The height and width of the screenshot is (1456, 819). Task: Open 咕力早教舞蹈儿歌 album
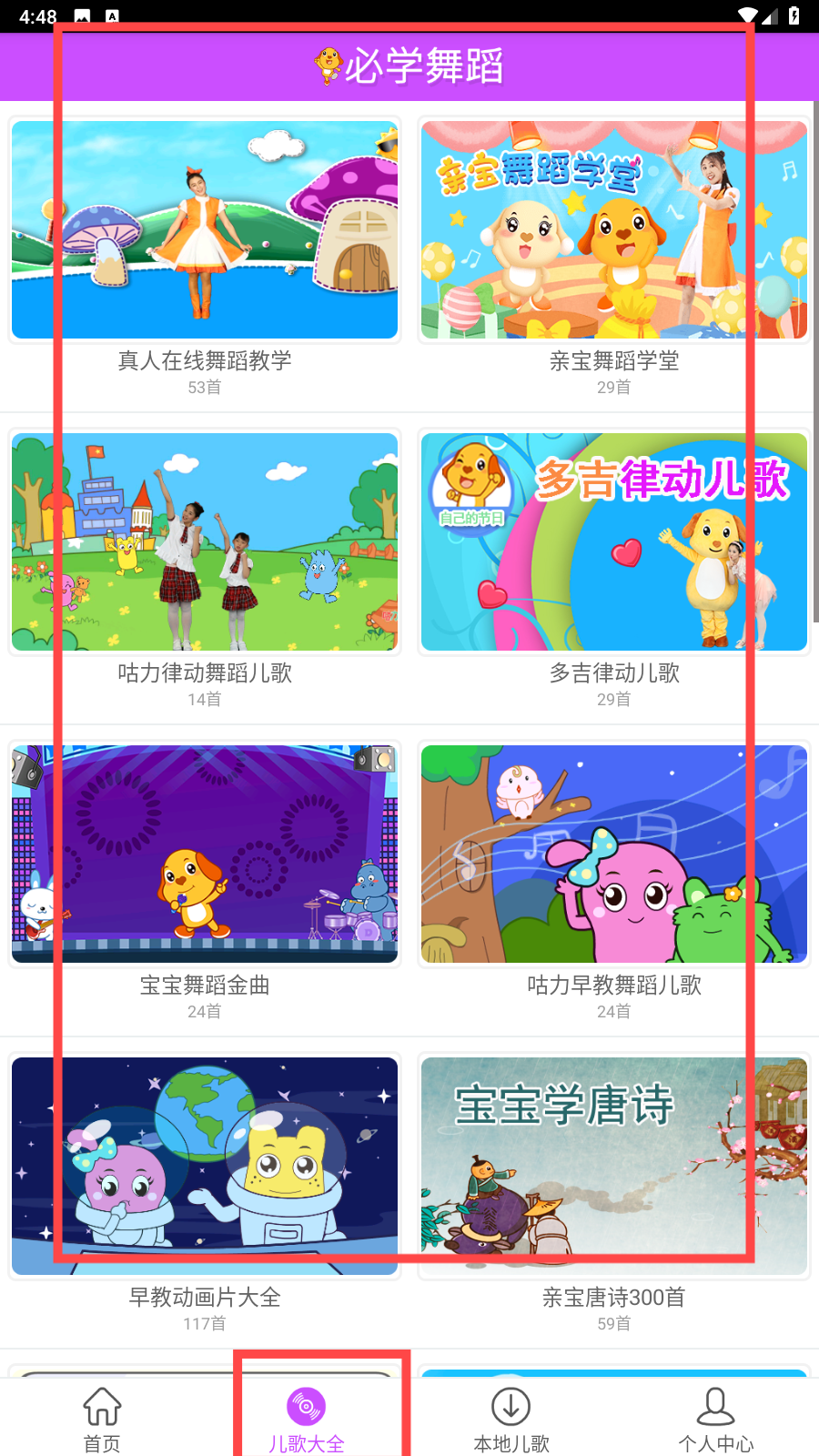point(614,854)
